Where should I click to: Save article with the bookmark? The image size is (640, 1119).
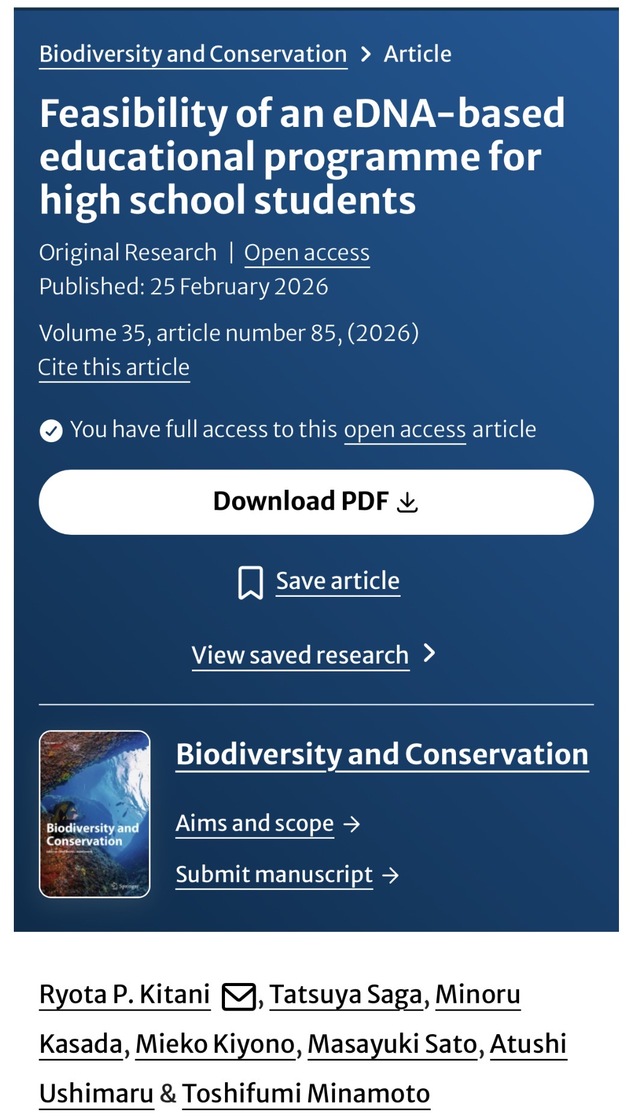pos(318,581)
